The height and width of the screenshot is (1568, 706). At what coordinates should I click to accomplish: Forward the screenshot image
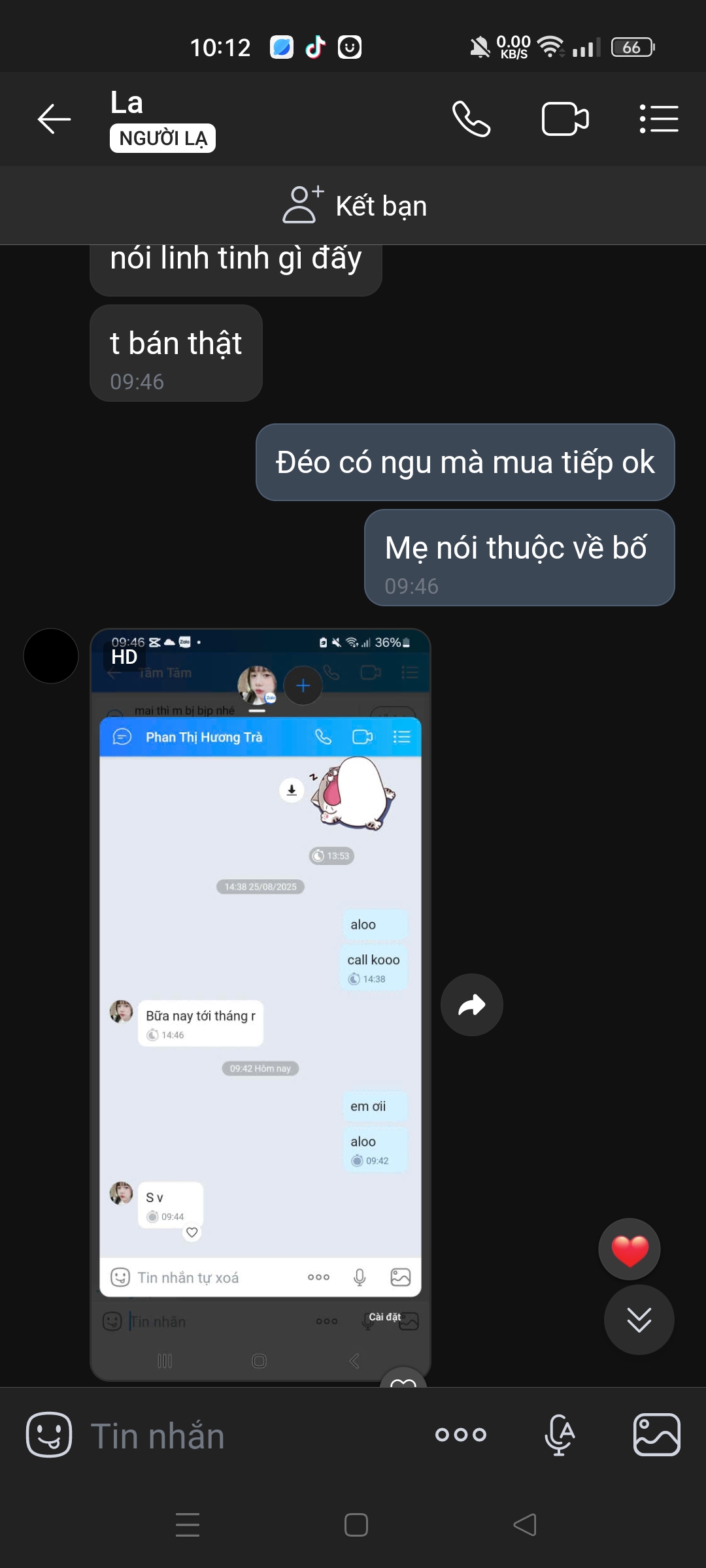pyautogui.click(x=472, y=1005)
